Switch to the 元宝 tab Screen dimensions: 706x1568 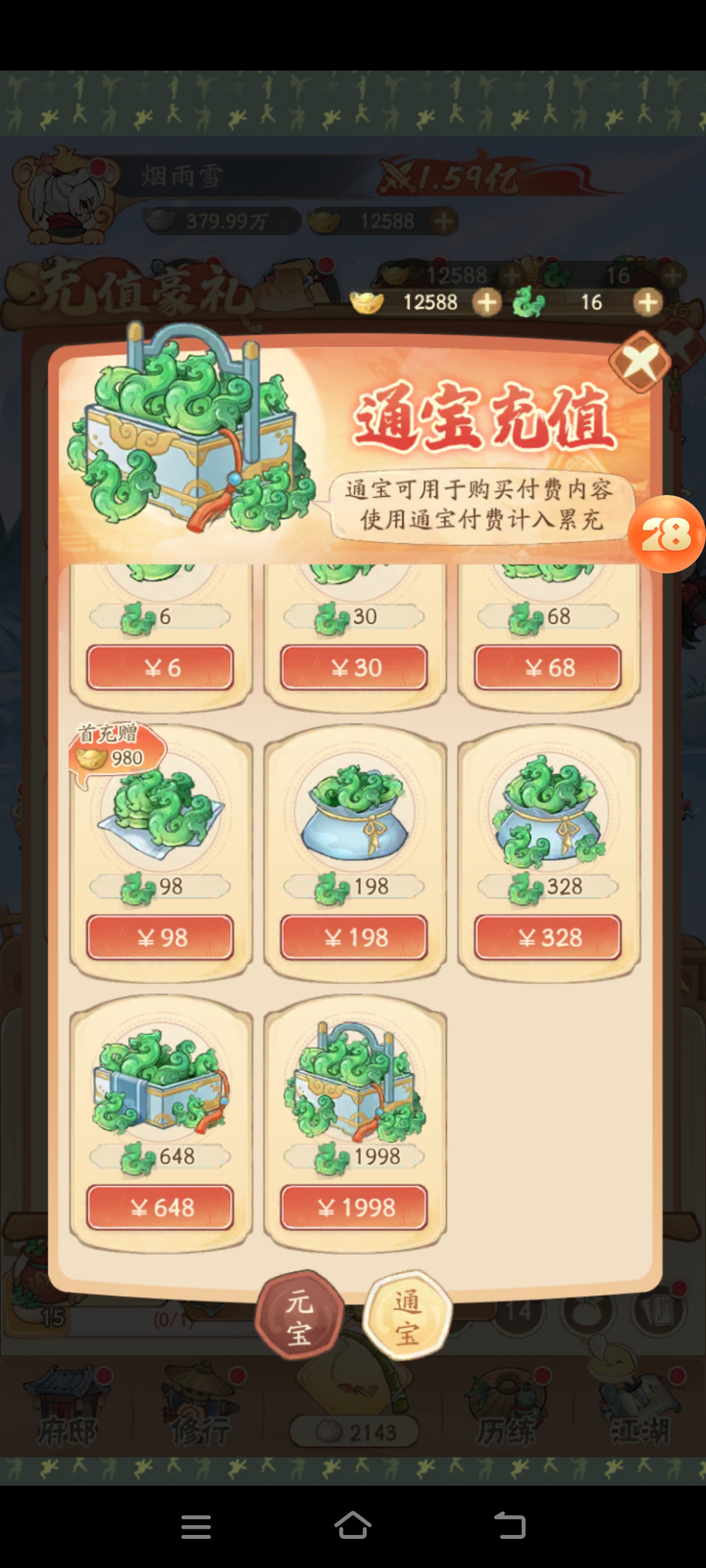point(299,1317)
